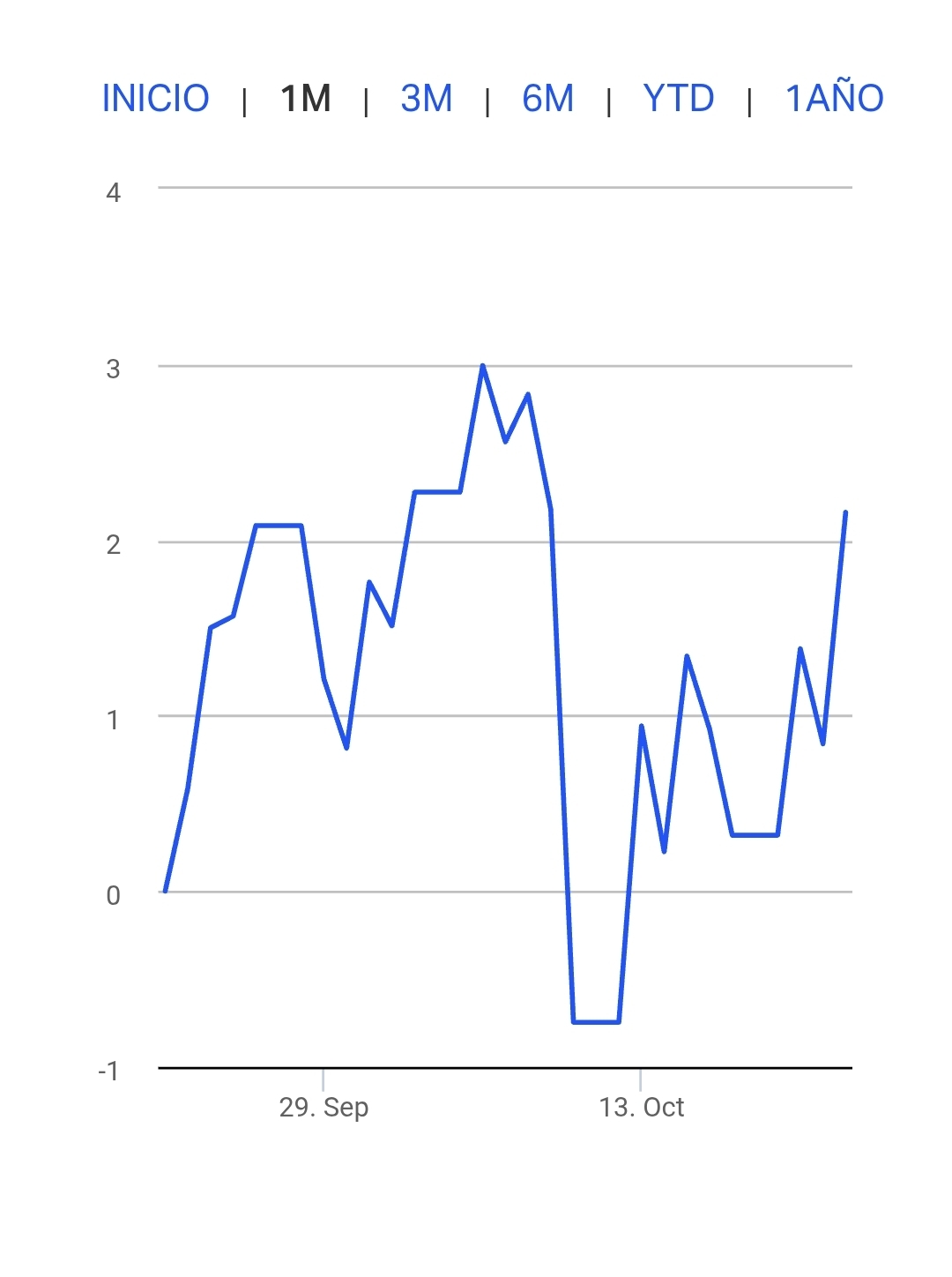The width and height of the screenshot is (952, 1277).
Task: Show the 1AÑO chart range
Action: 834,98
